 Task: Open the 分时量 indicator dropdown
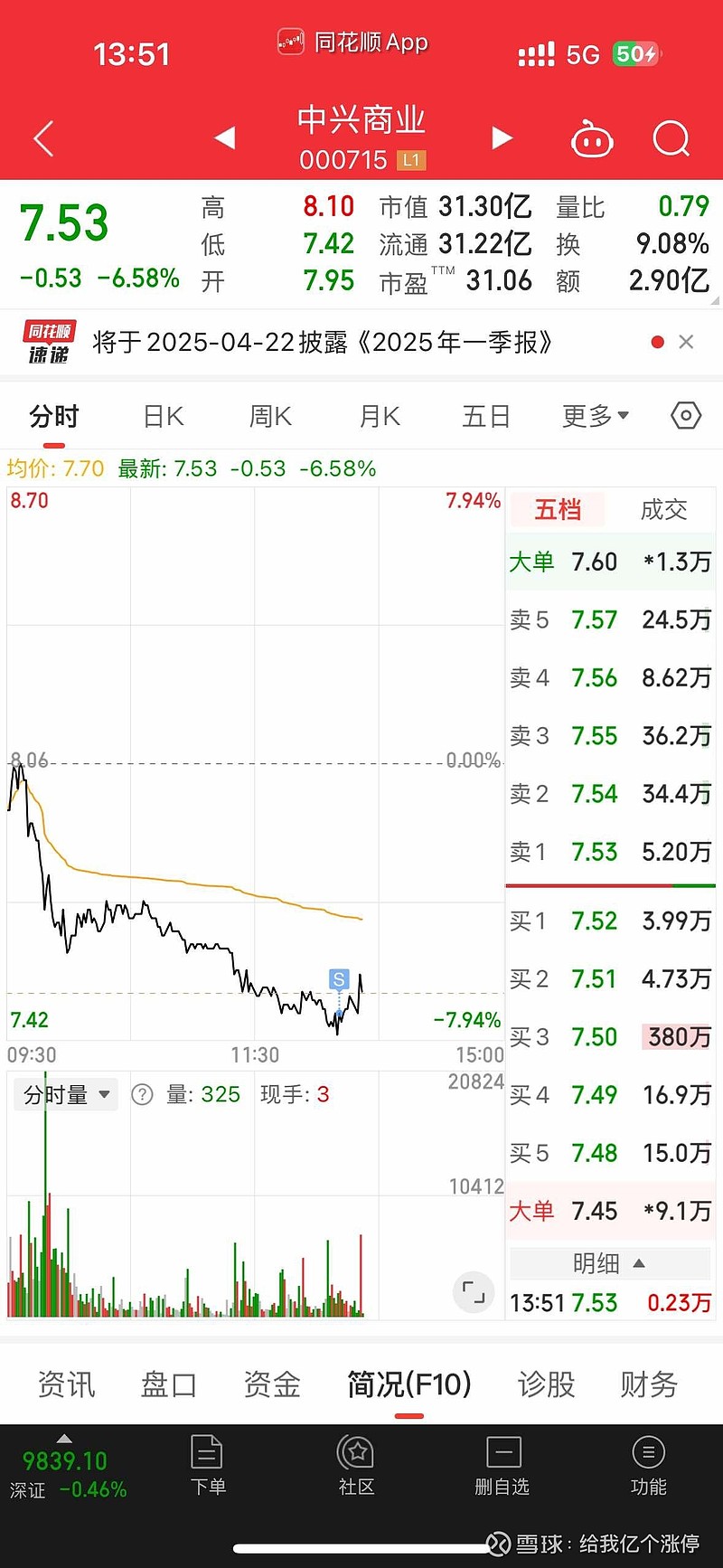(x=66, y=1095)
